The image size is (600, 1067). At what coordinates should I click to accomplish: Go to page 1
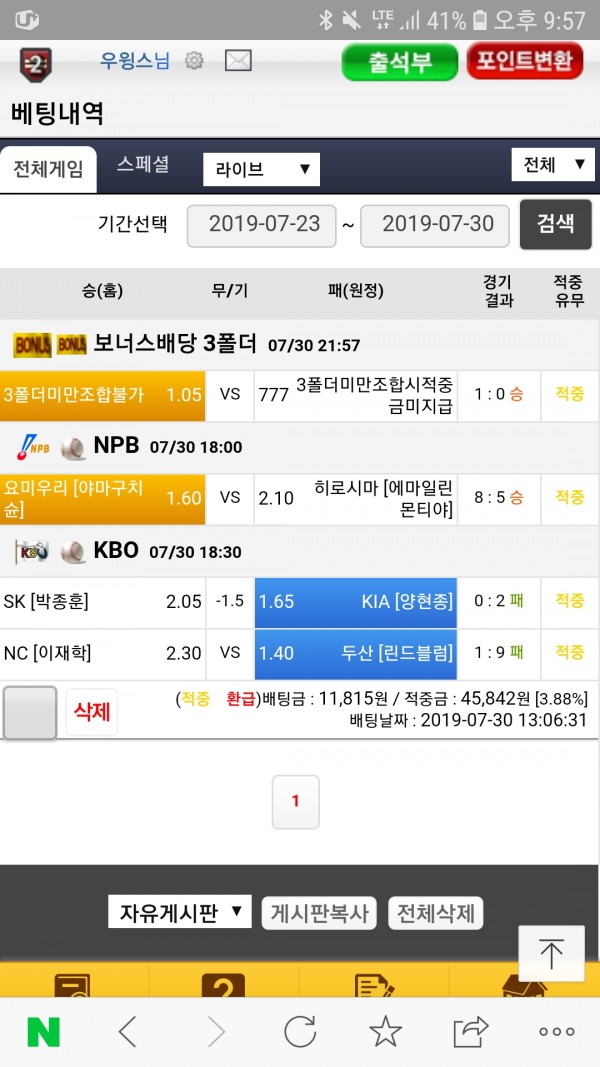[295, 801]
